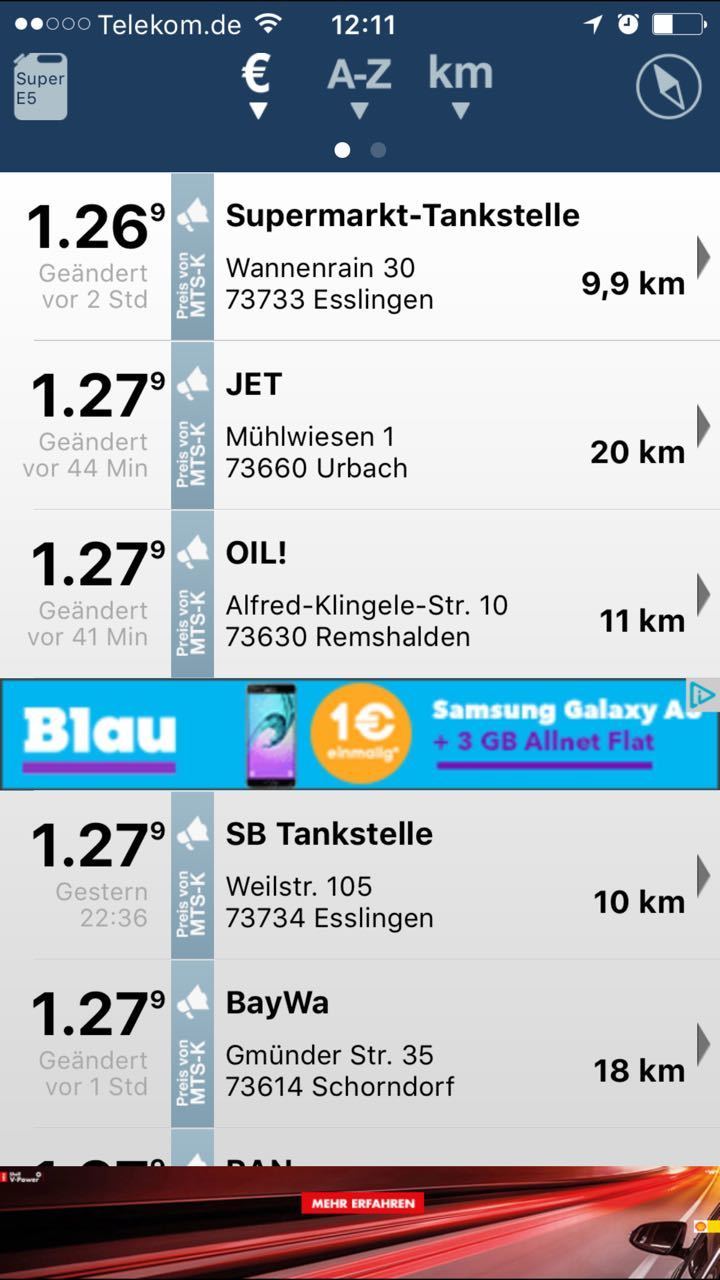Open AdChoices icon on Blau ad
The width and height of the screenshot is (720, 1280).
704,695
